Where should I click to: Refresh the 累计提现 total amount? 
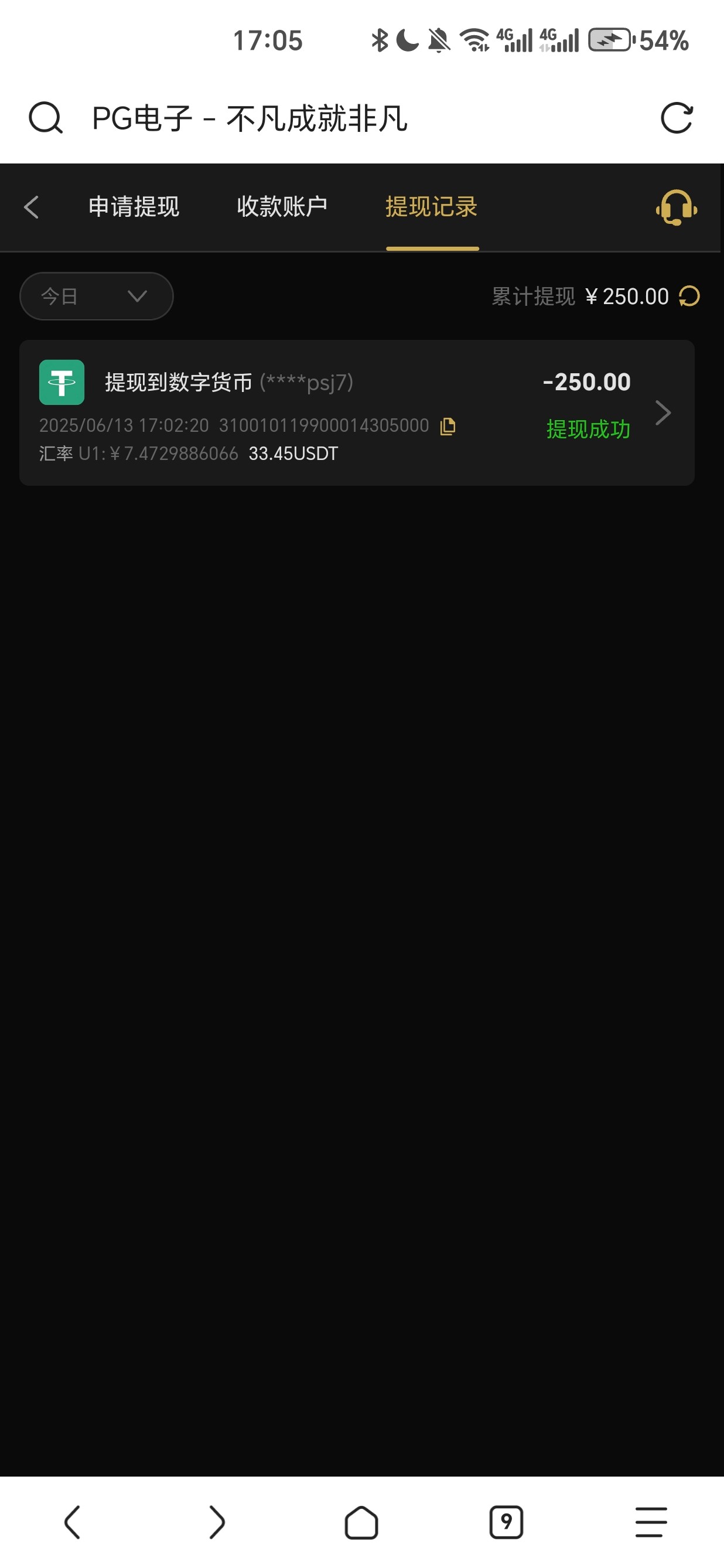point(689,296)
